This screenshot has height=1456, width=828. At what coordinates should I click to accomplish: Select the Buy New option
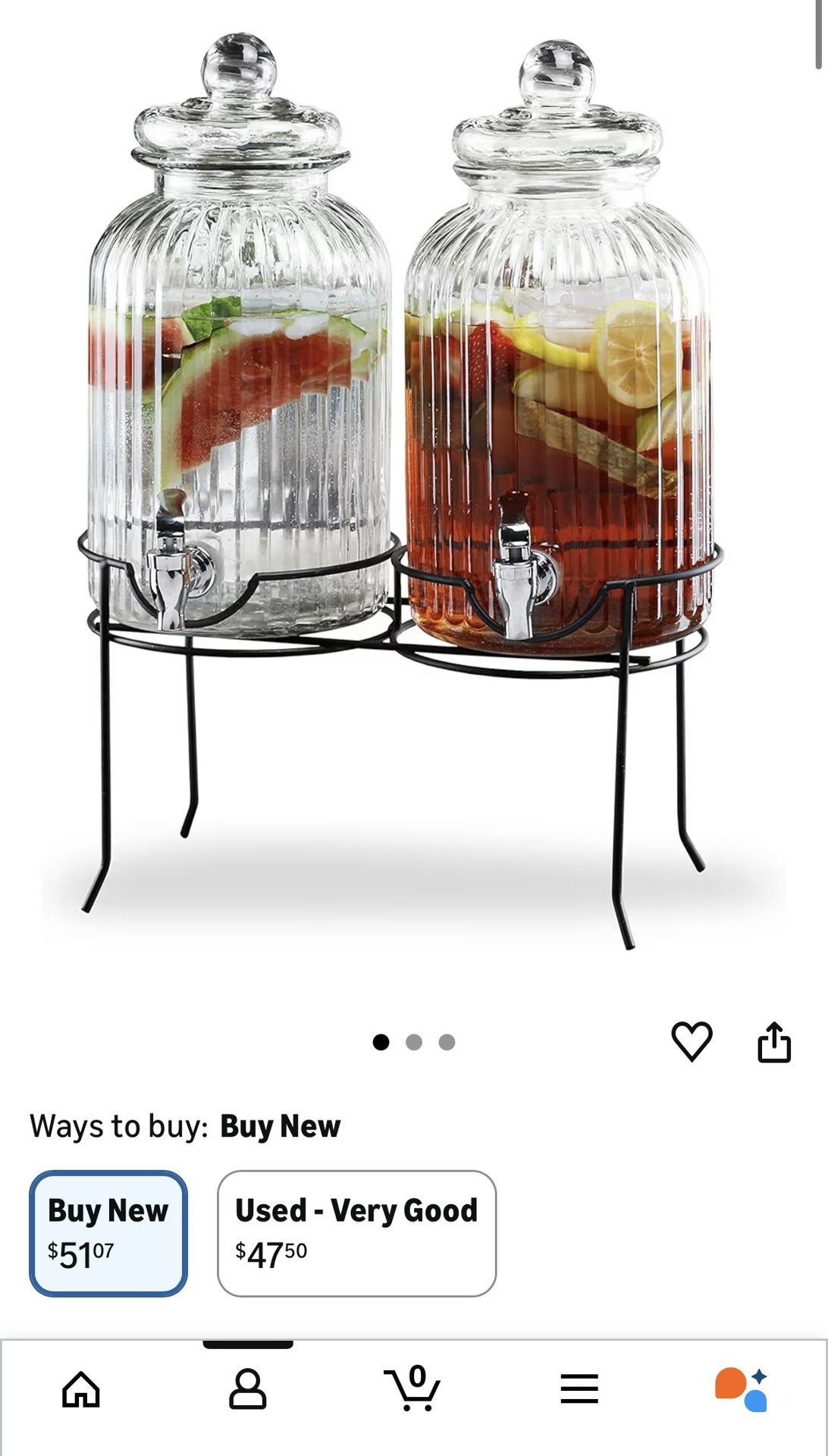point(108,1233)
